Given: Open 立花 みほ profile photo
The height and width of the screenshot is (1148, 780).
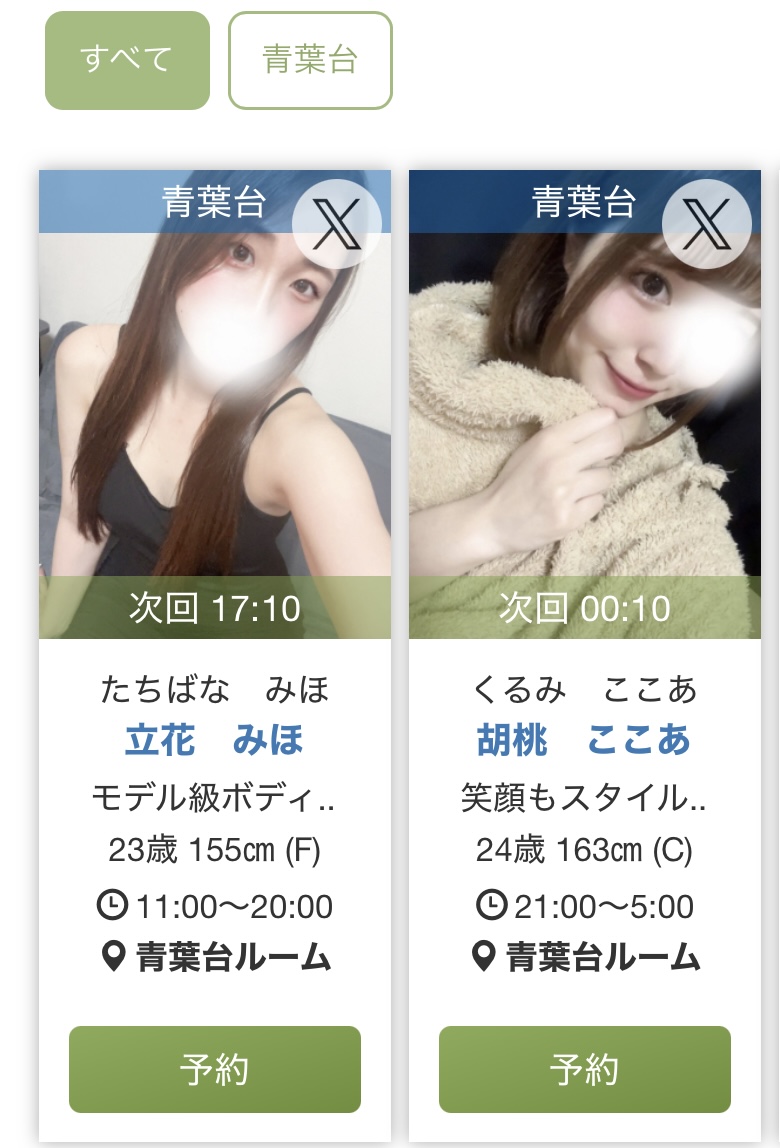Looking at the screenshot, I should pyautogui.click(x=214, y=420).
